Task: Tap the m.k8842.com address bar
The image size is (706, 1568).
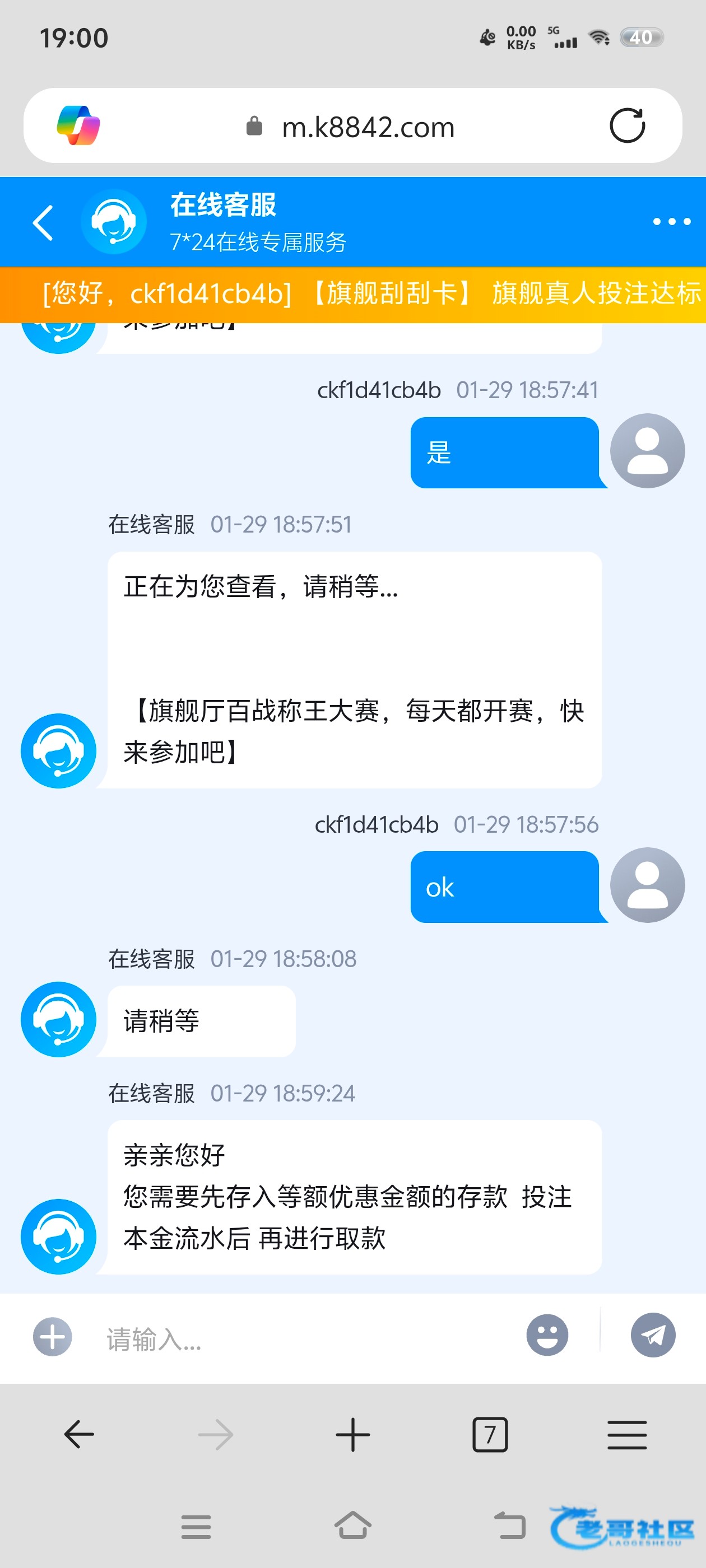Action: 368,127
